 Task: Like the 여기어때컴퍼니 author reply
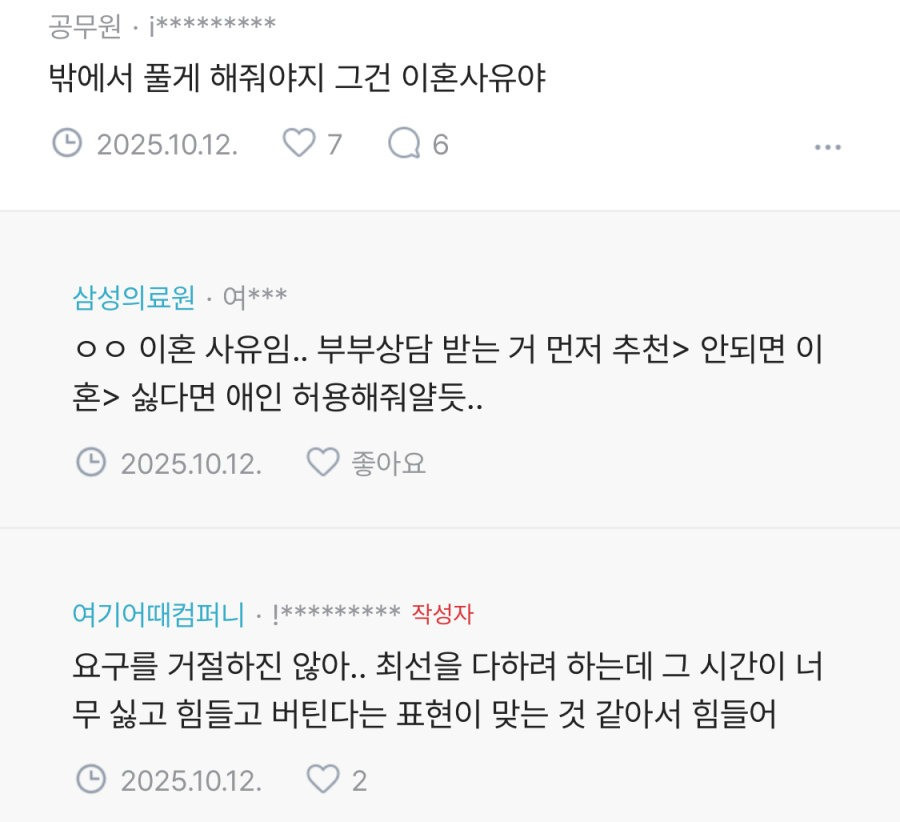click(323, 779)
